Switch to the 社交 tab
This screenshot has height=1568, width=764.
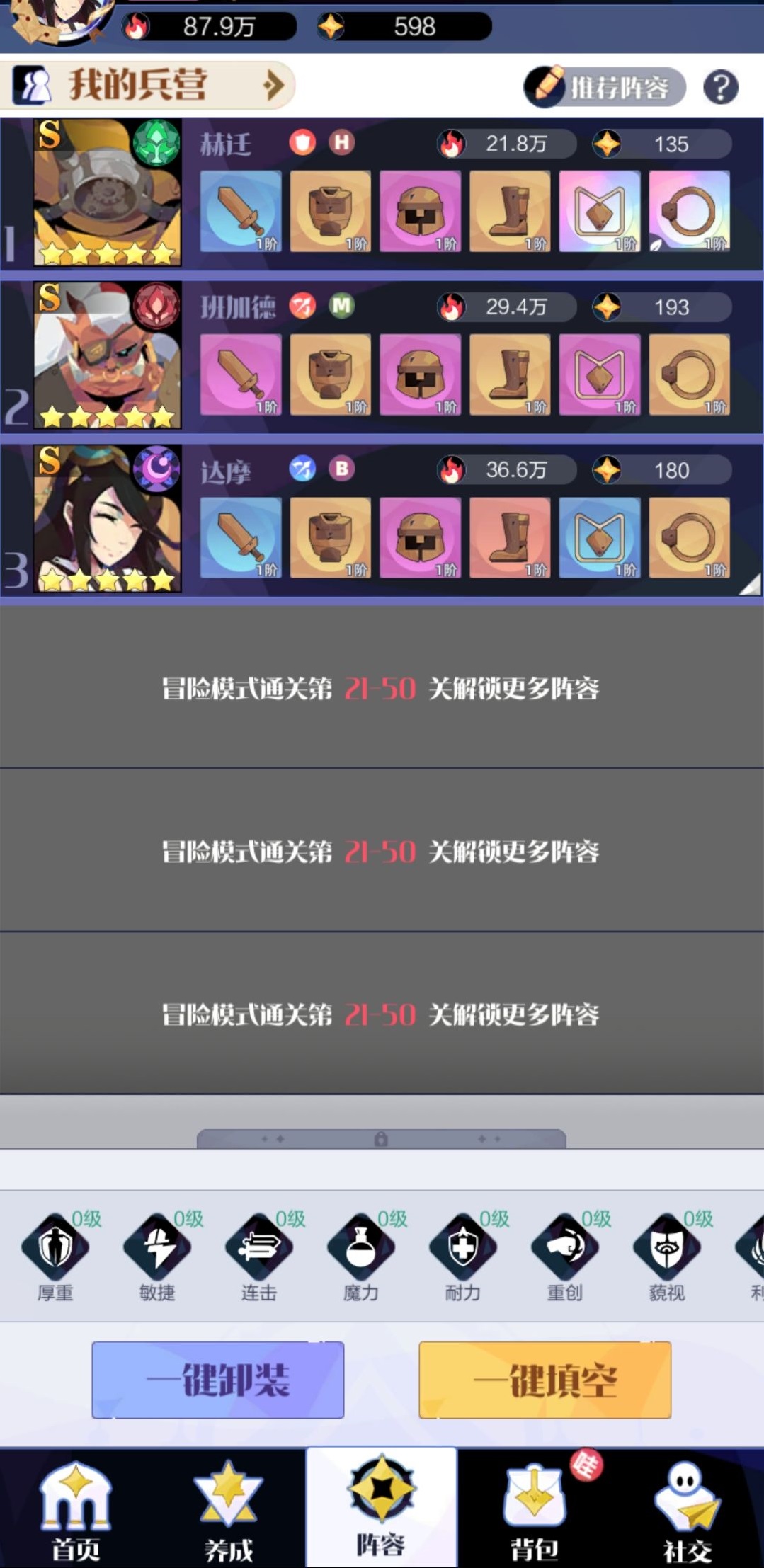coord(687,1509)
